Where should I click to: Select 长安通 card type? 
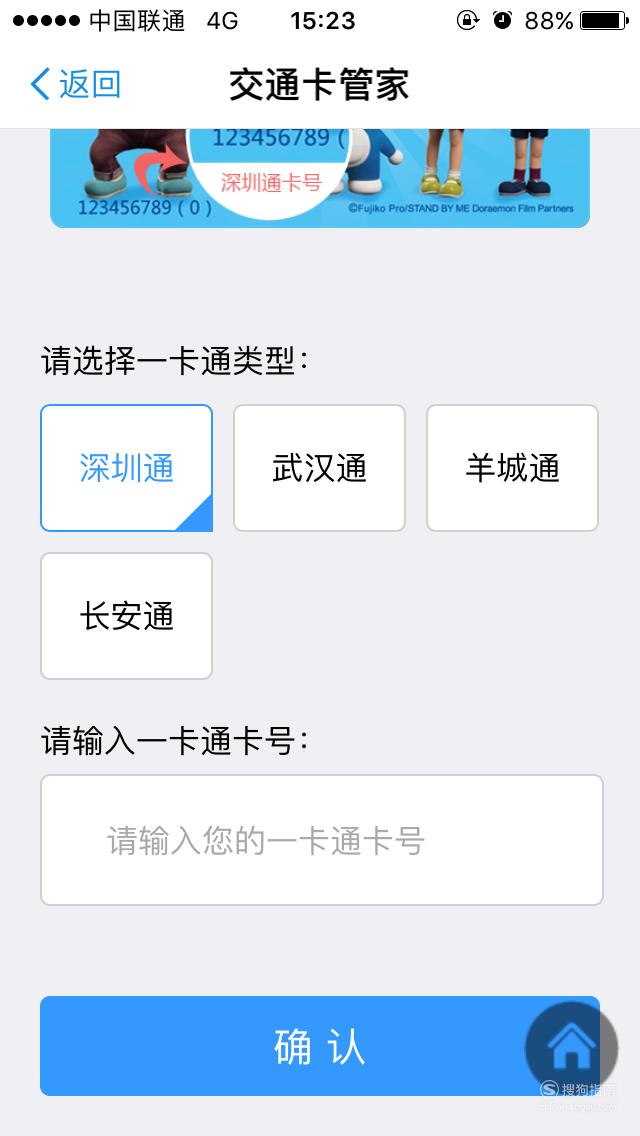(126, 616)
